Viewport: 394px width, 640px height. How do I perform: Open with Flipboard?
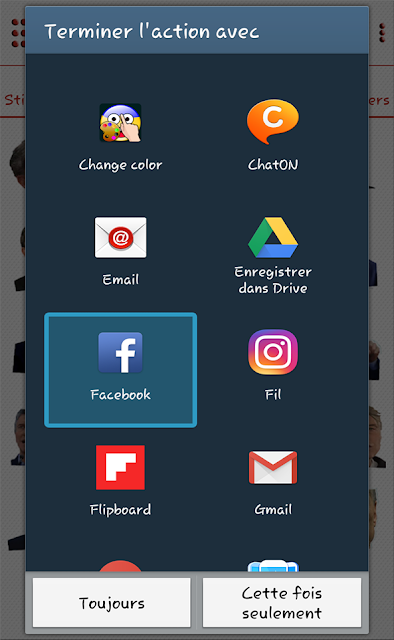120,482
